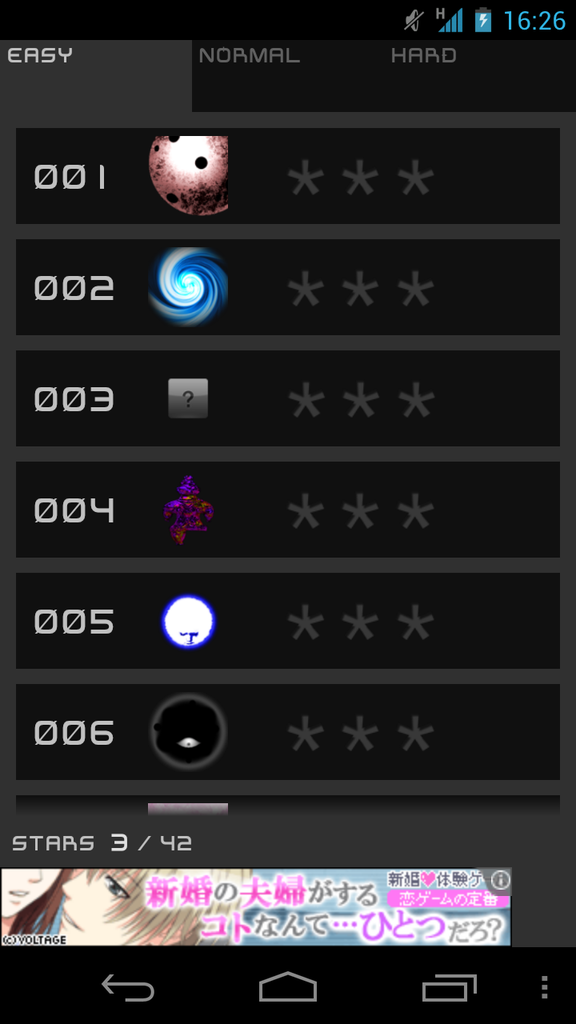Choose level 006
This screenshot has width=576, height=1024.
[x=288, y=731]
